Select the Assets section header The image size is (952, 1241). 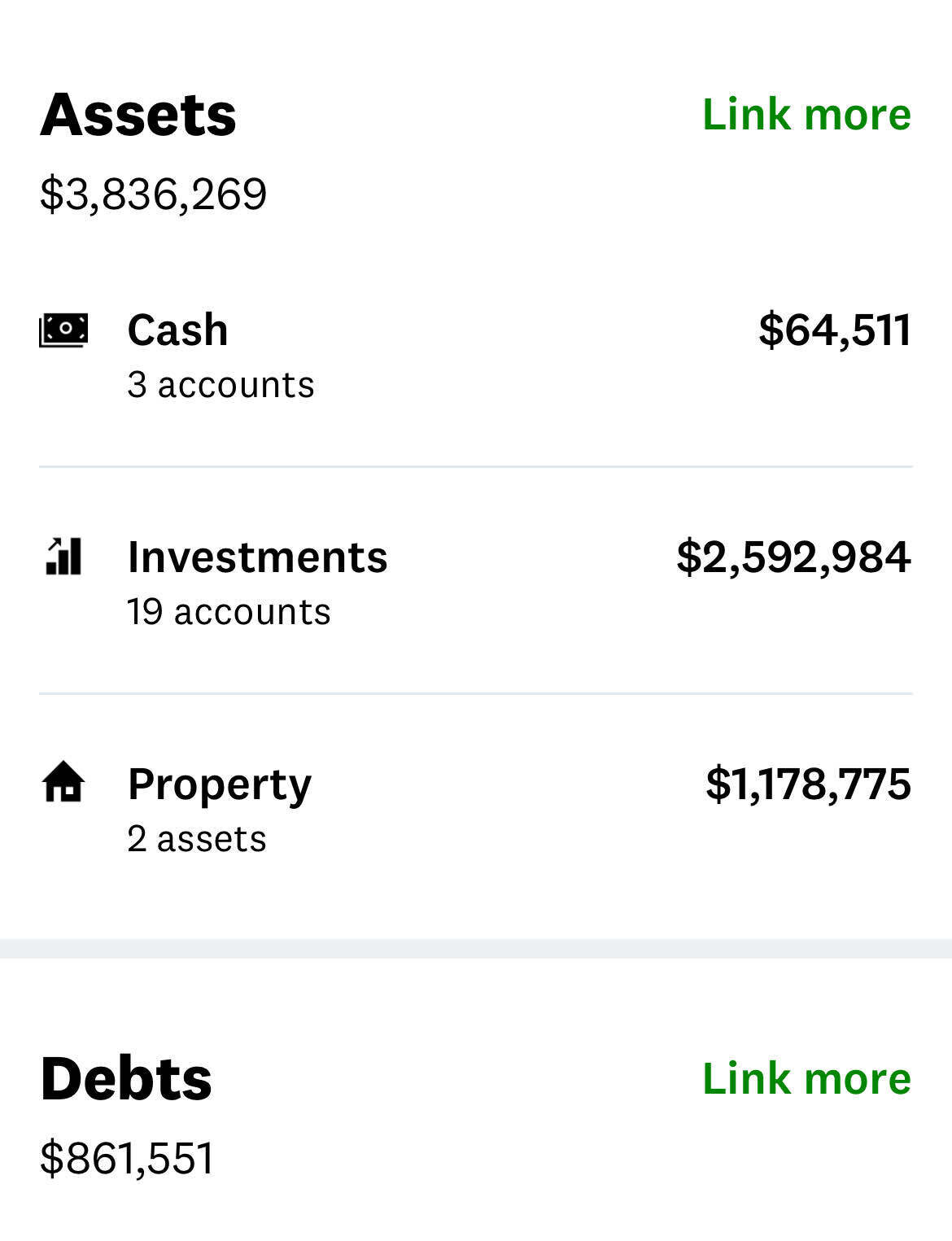coord(138,114)
